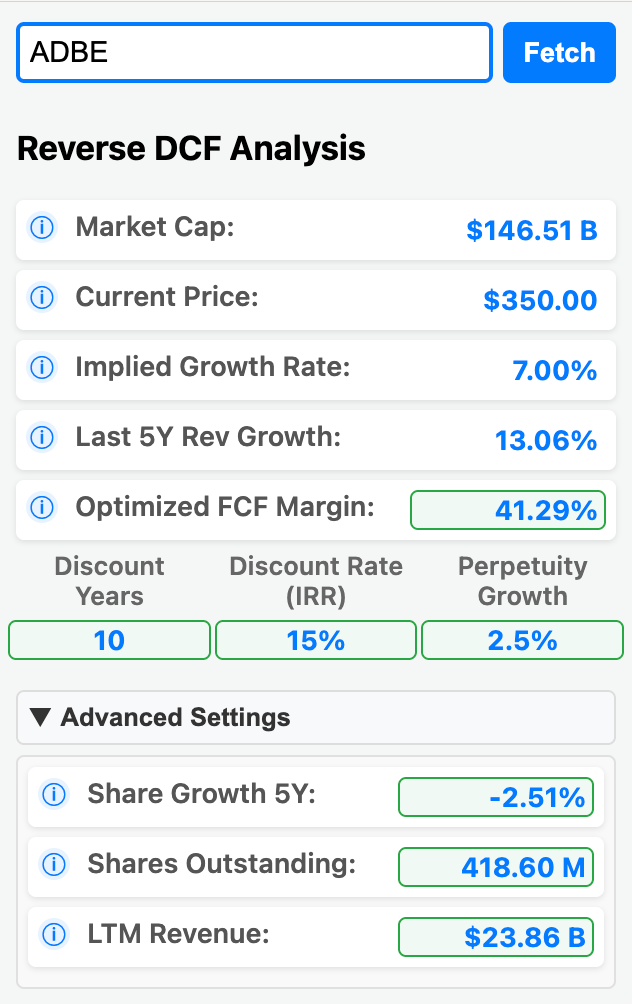Open info icon for Share Growth 5Y
Image resolution: width=632 pixels, height=1004 pixels.
[x=54, y=795]
